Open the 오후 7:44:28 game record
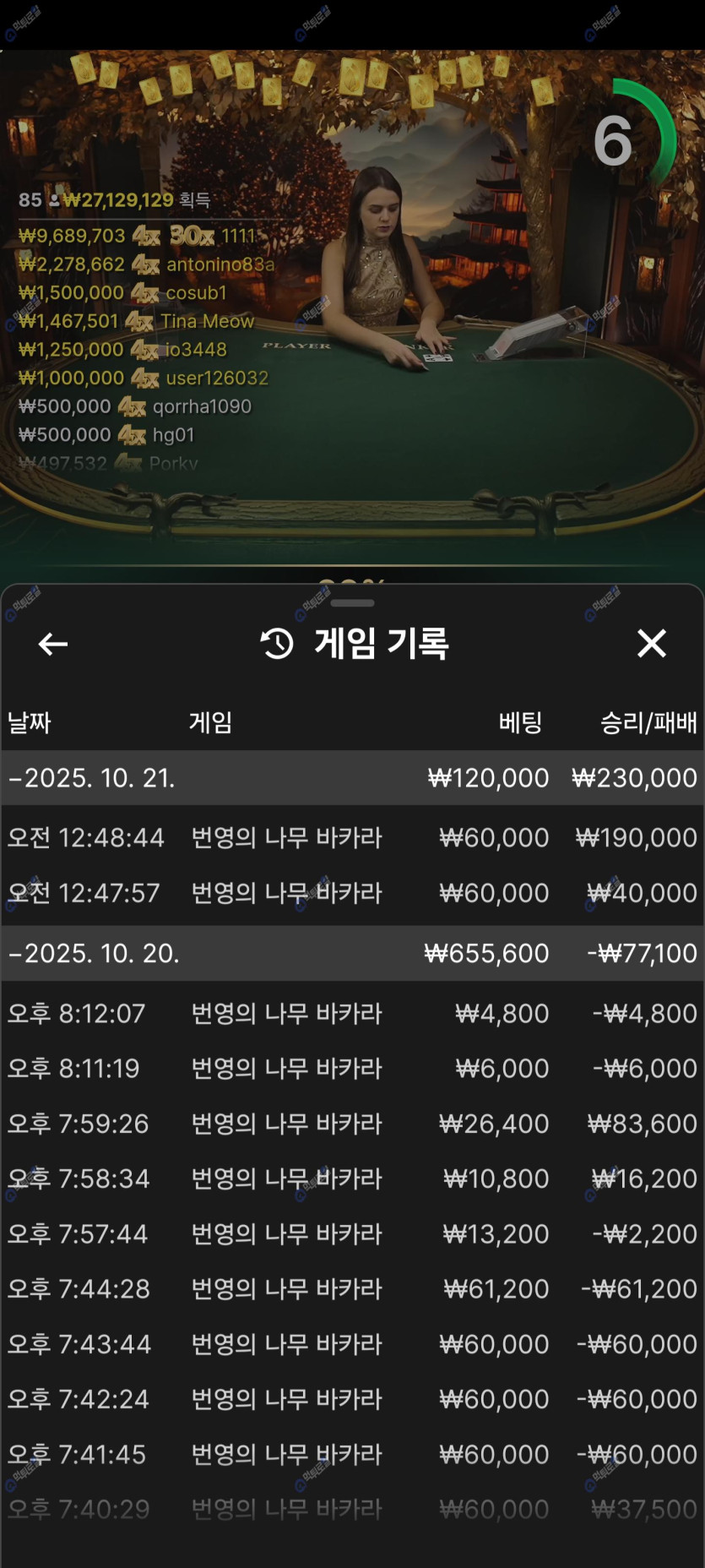Image resolution: width=705 pixels, height=1568 pixels. pyautogui.click(x=352, y=1289)
